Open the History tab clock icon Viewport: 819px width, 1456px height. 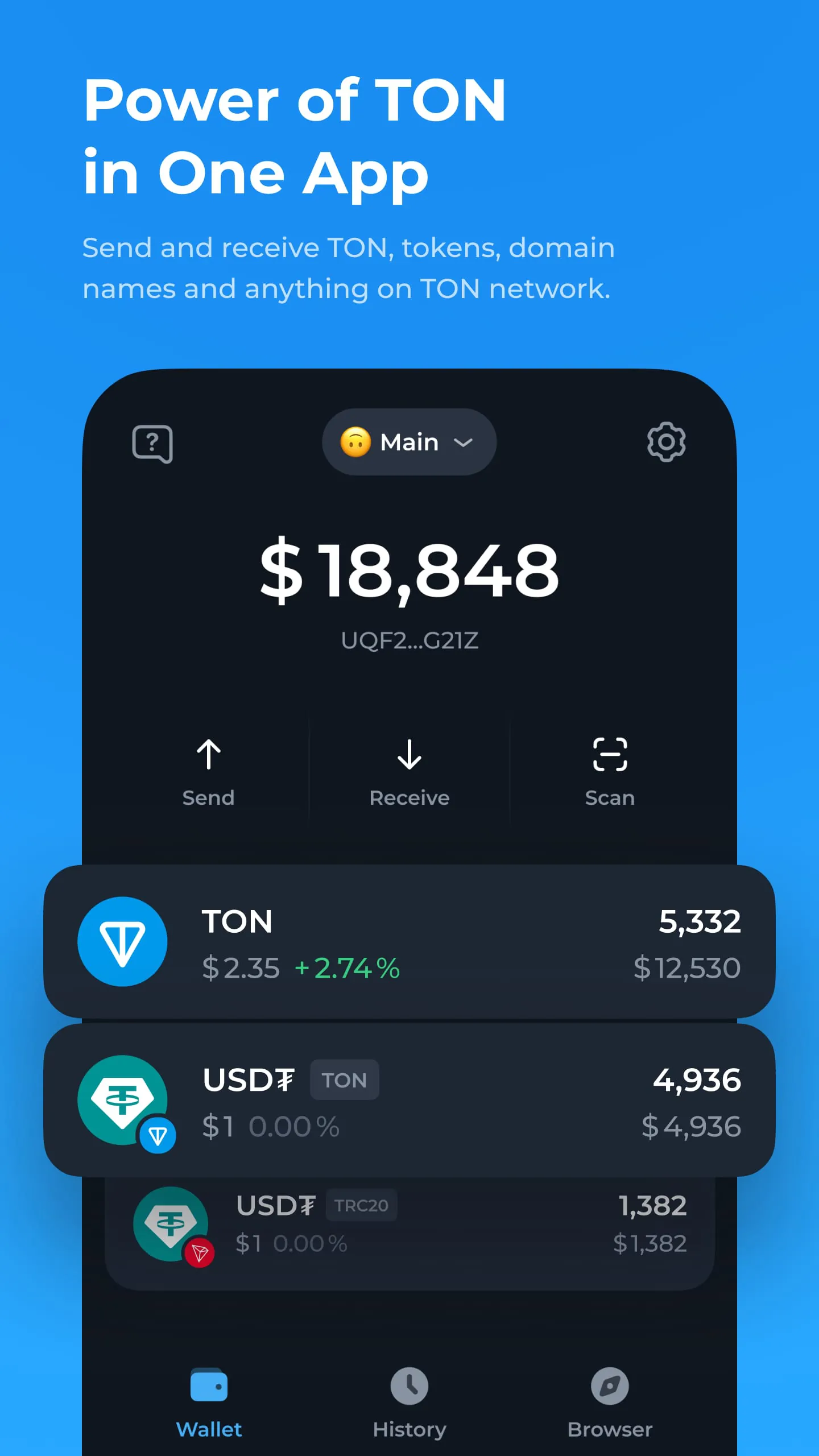click(x=408, y=1387)
